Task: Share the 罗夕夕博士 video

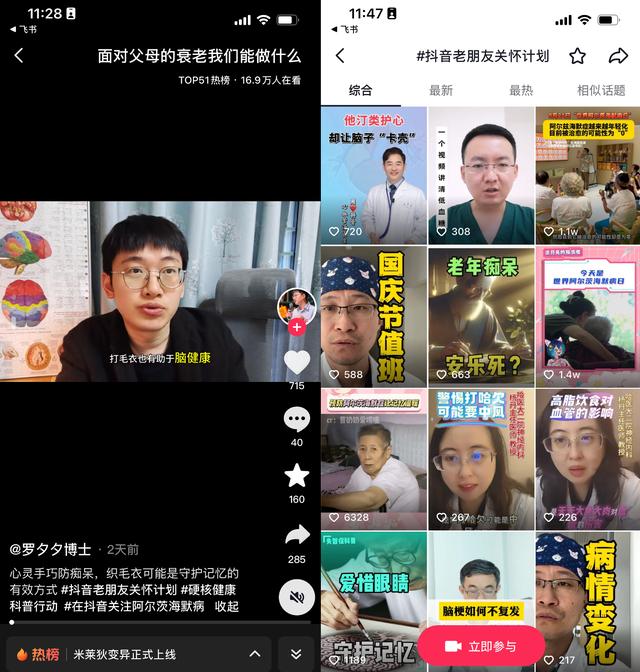Action: tap(296, 535)
